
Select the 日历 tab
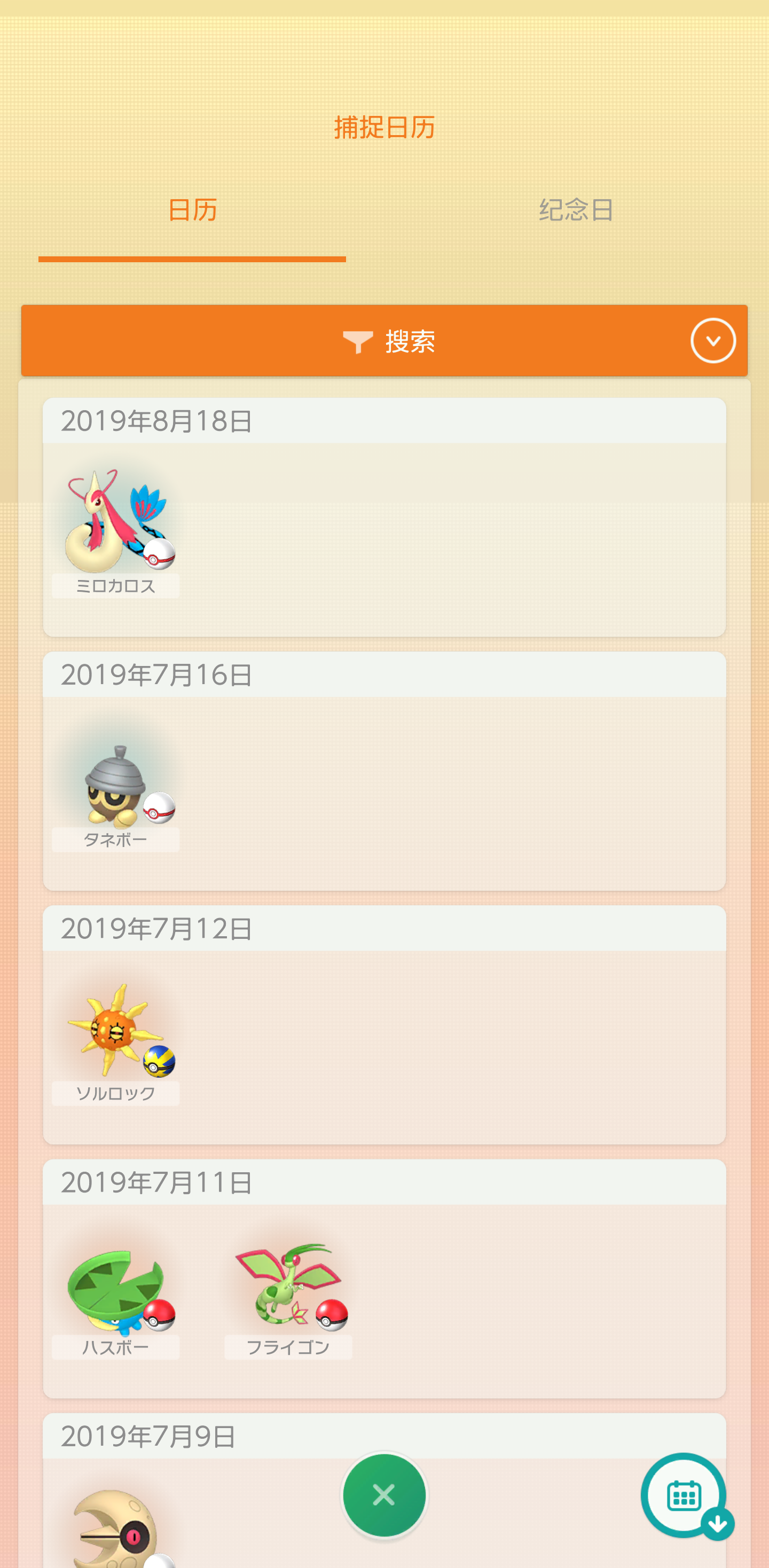pos(192,210)
